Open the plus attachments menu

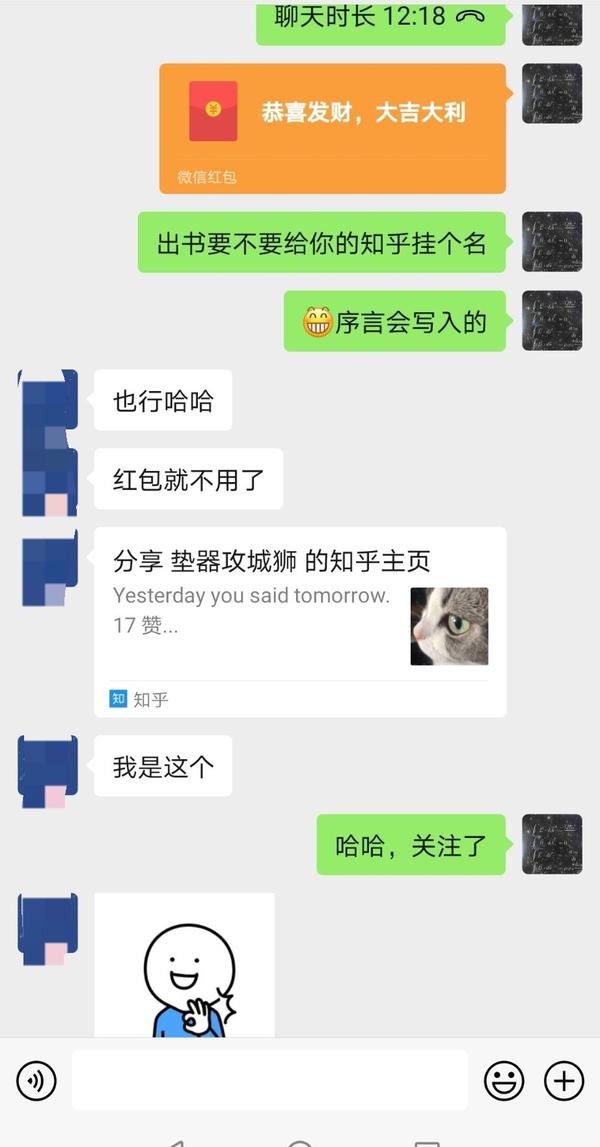point(564,1080)
